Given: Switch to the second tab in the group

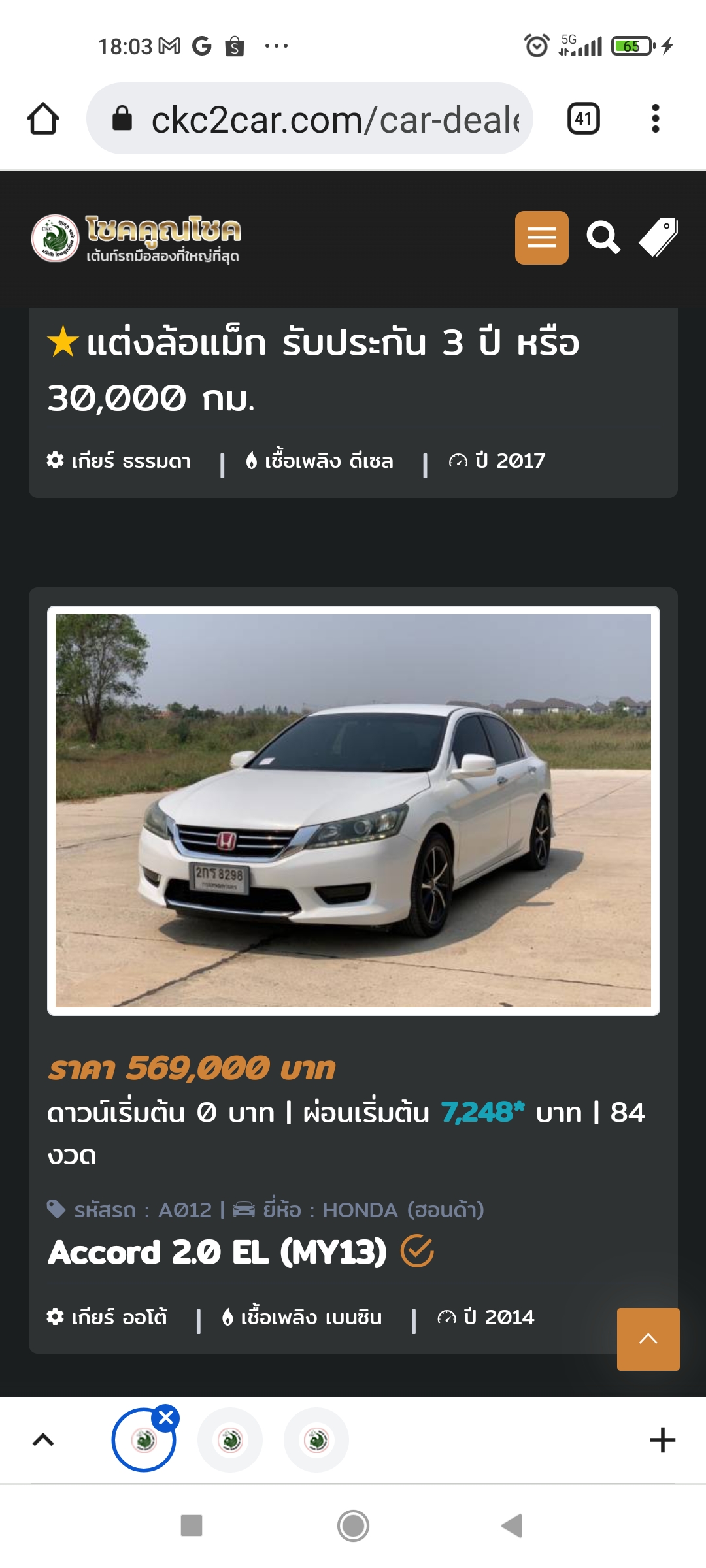Looking at the screenshot, I should (x=230, y=1440).
